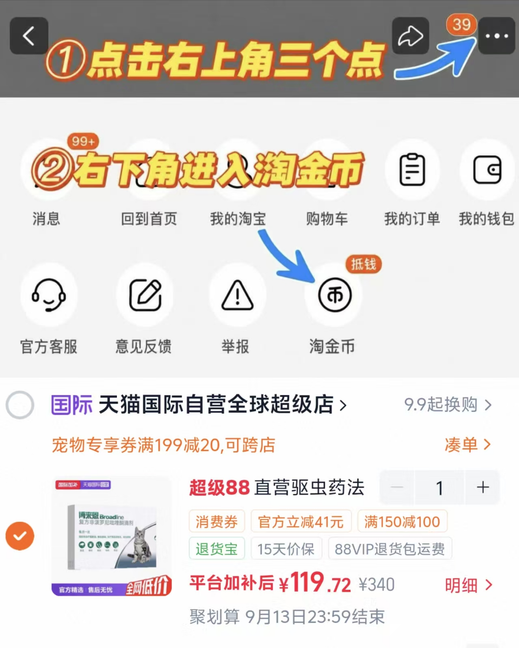Go back with the top-left arrow
Image resolution: width=519 pixels, height=648 pixels.
(x=29, y=36)
